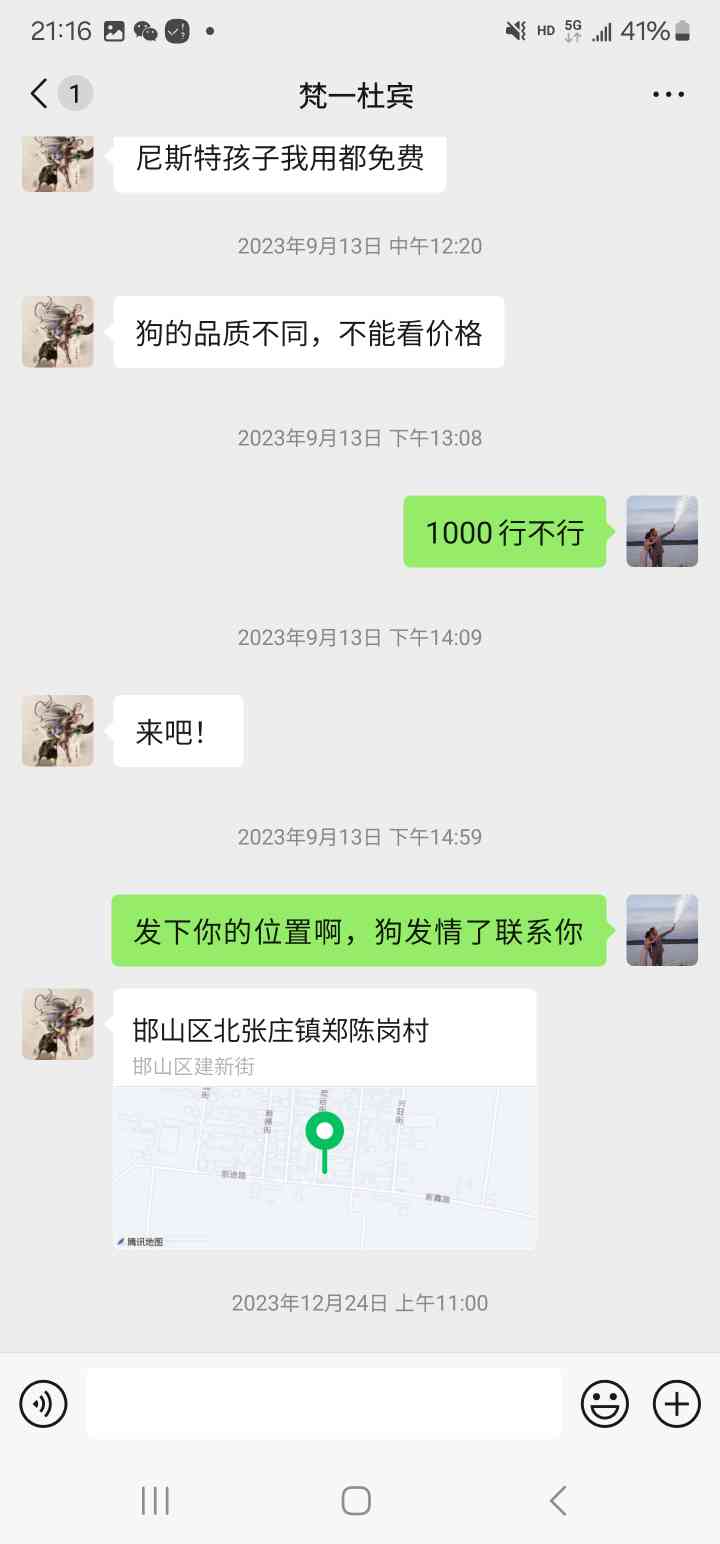View contact avatar beside 来吧! message
Image resolution: width=720 pixels, height=1544 pixels.
58,731
